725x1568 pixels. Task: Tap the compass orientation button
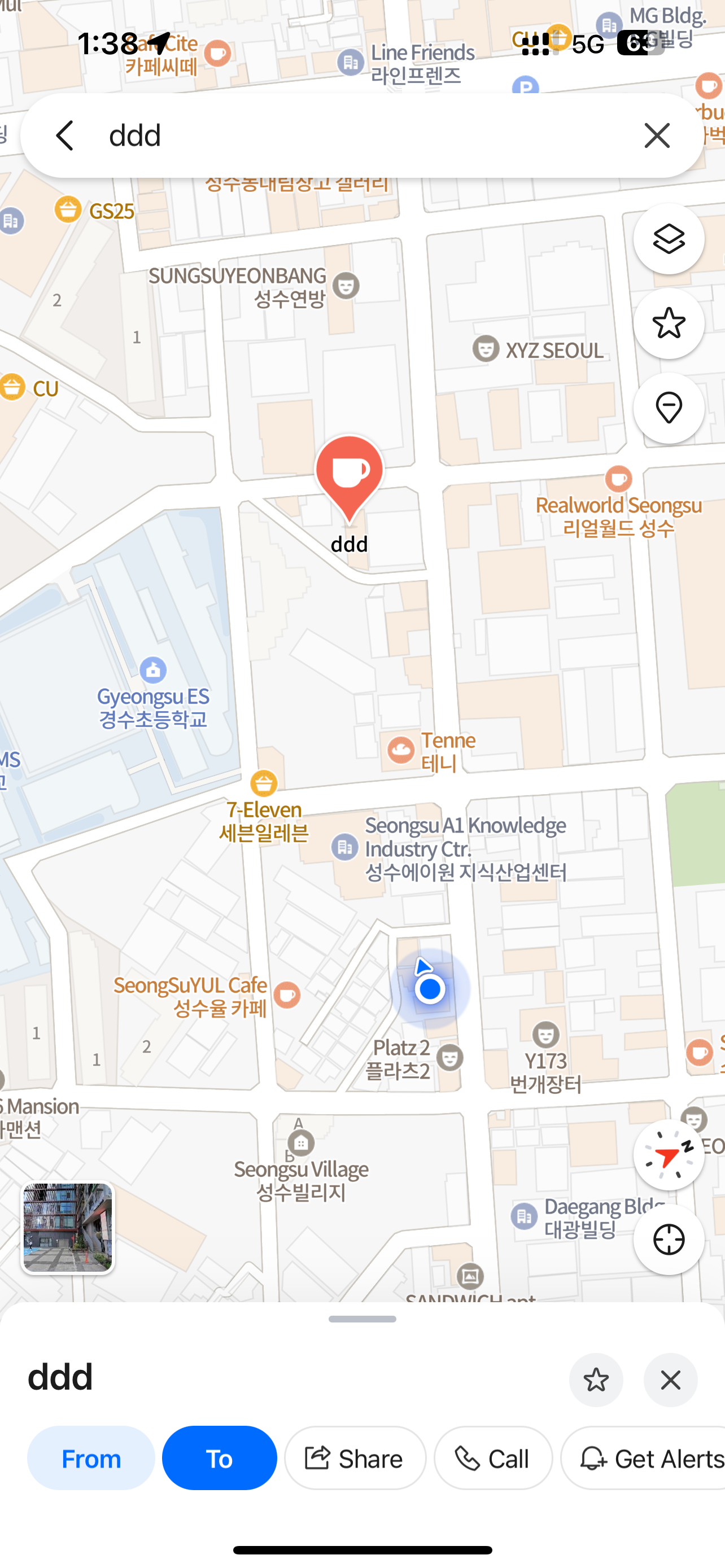coord(669,1155)
